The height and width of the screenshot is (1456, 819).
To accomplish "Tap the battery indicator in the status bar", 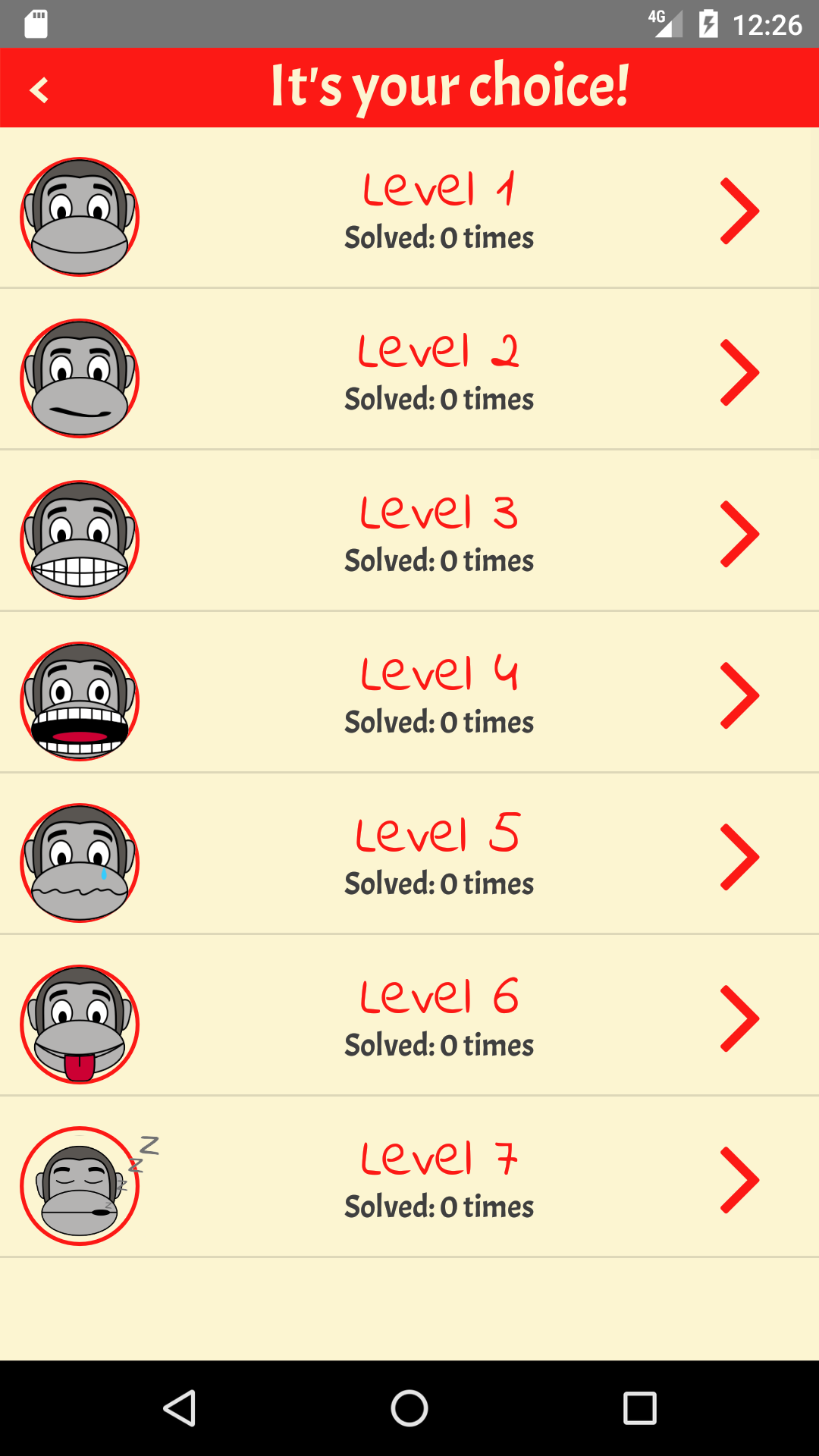I will click(x=708, y=23).
